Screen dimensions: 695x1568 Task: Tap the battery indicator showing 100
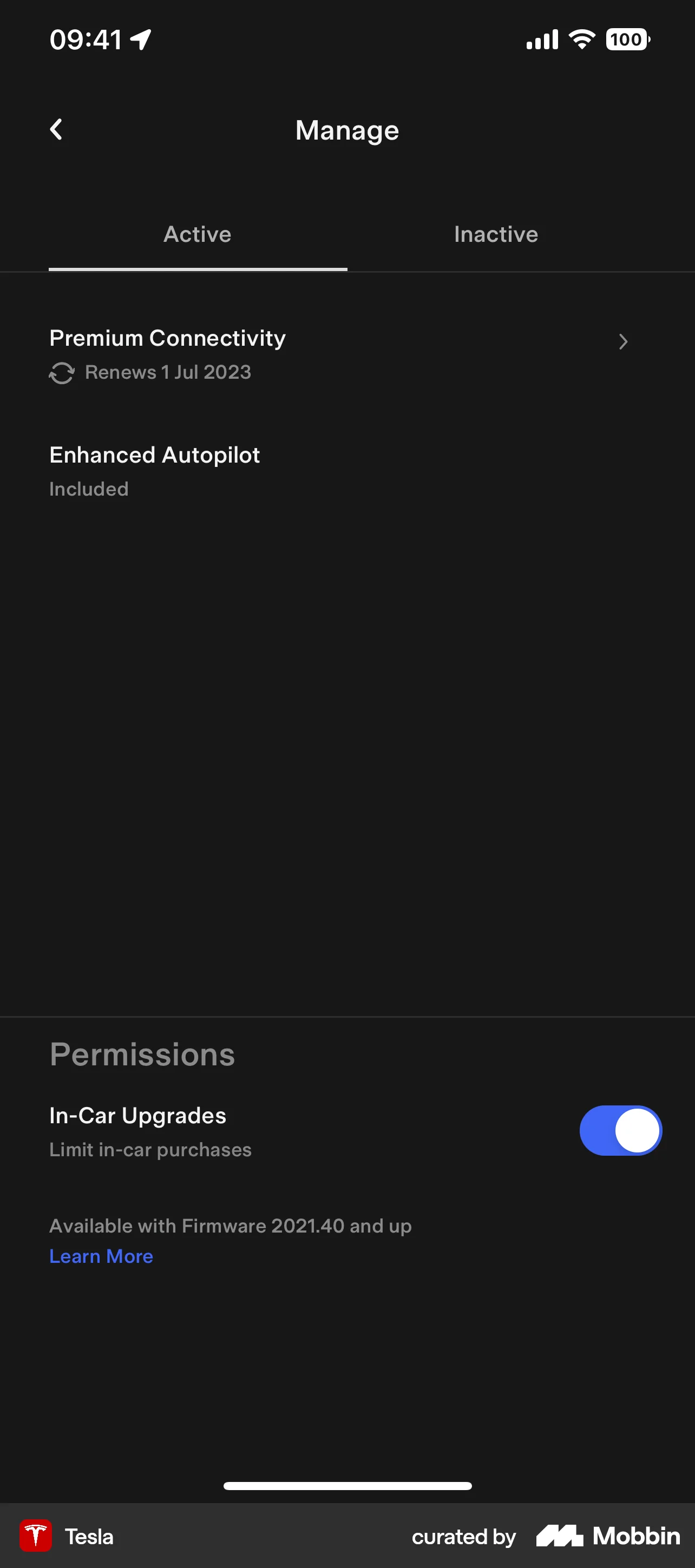coord(627,39)
